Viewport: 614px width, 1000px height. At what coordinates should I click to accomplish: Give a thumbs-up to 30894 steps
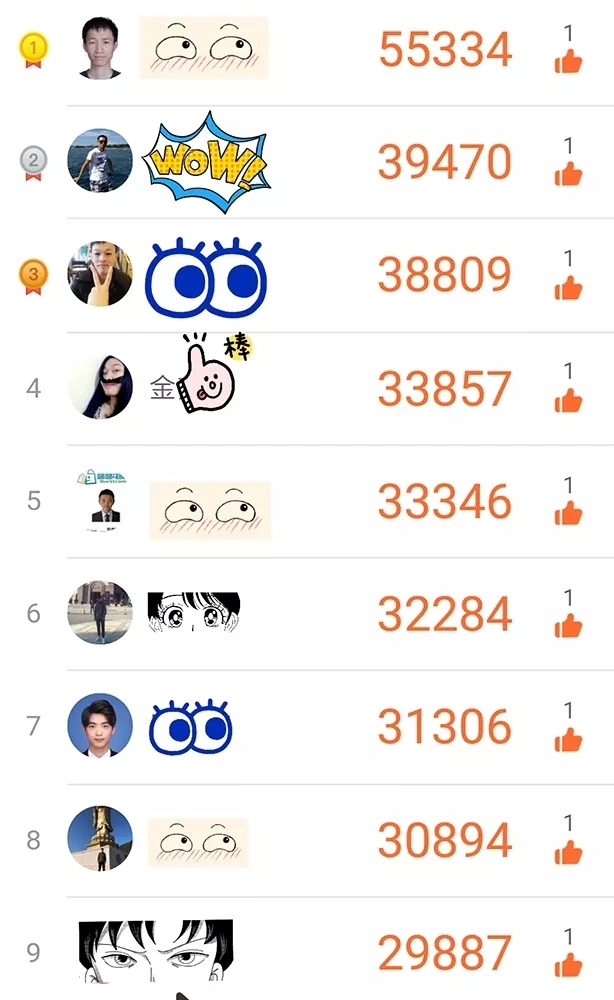568,852
